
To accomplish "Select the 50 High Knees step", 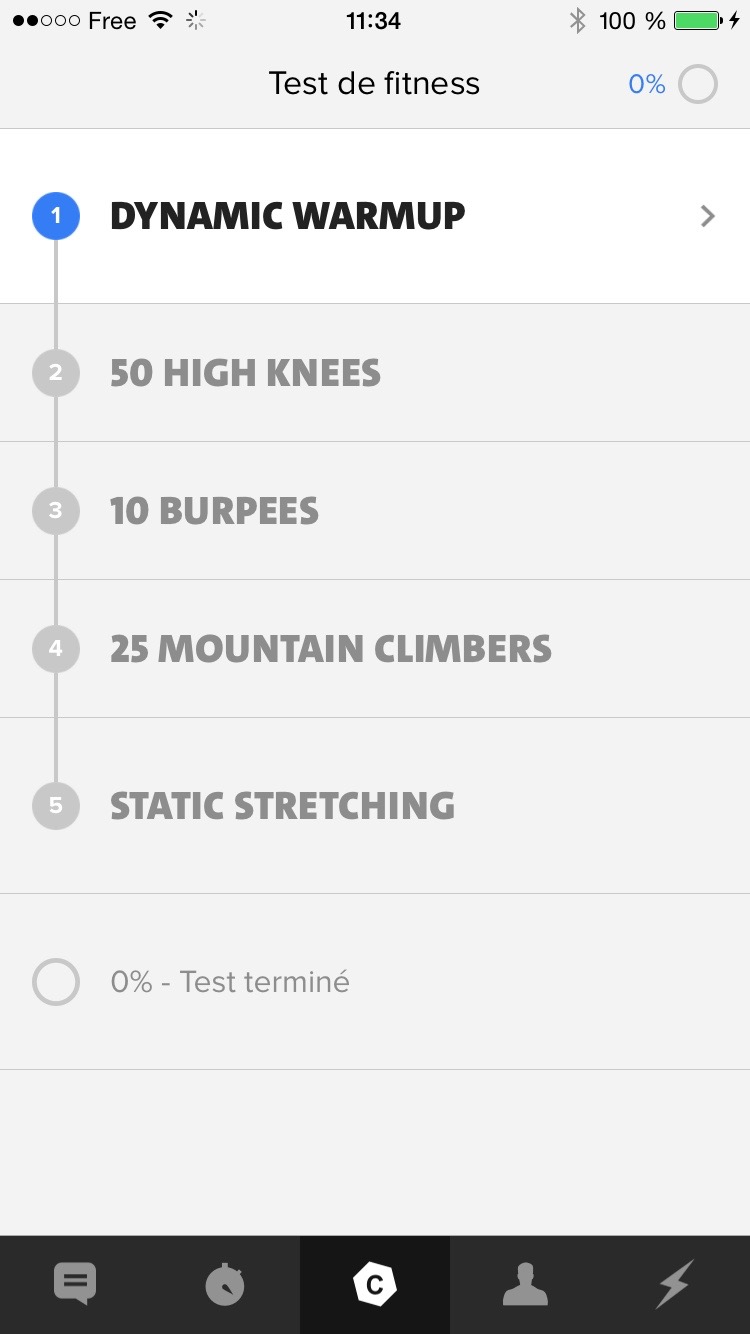I will tap(375, 373).
